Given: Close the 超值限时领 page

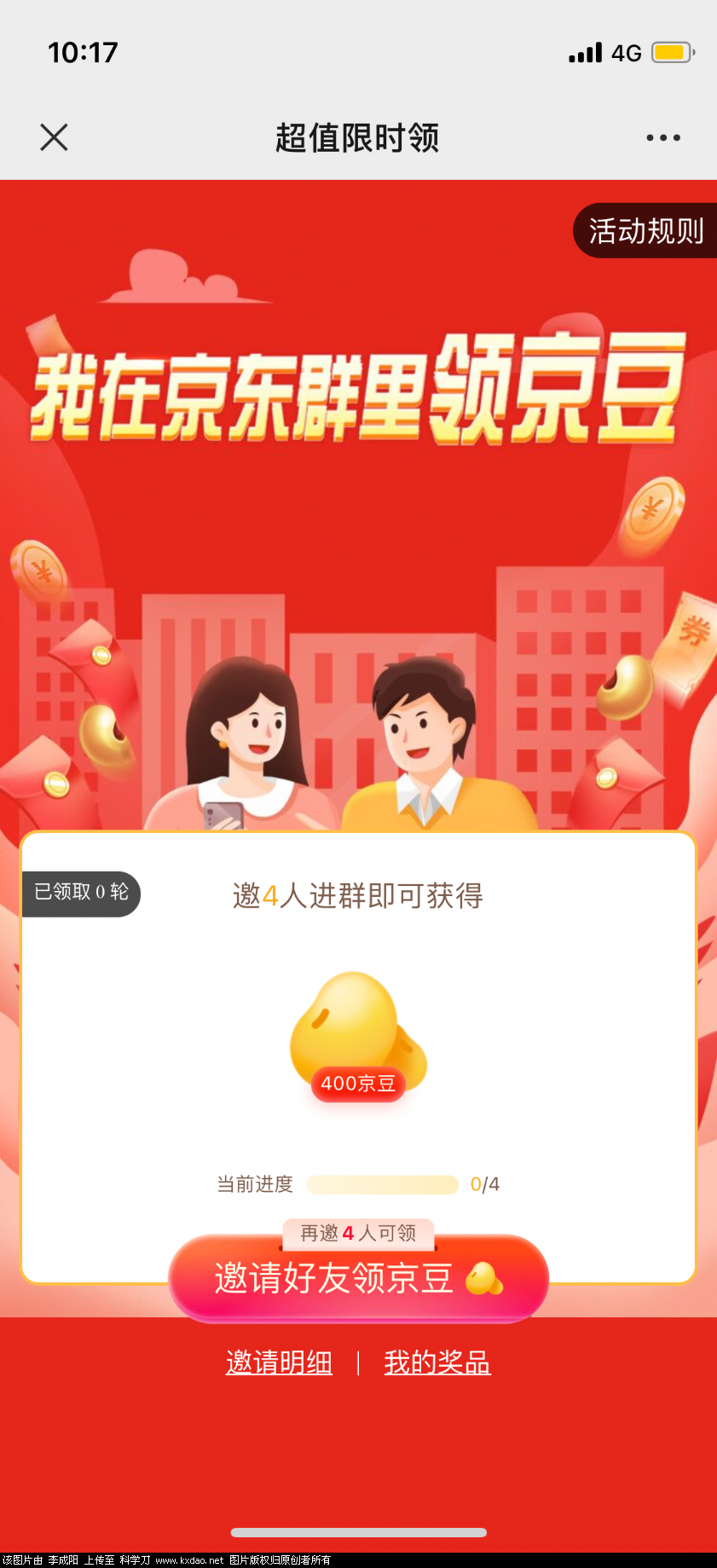Looking at the screenshot, I should [54, 137].
